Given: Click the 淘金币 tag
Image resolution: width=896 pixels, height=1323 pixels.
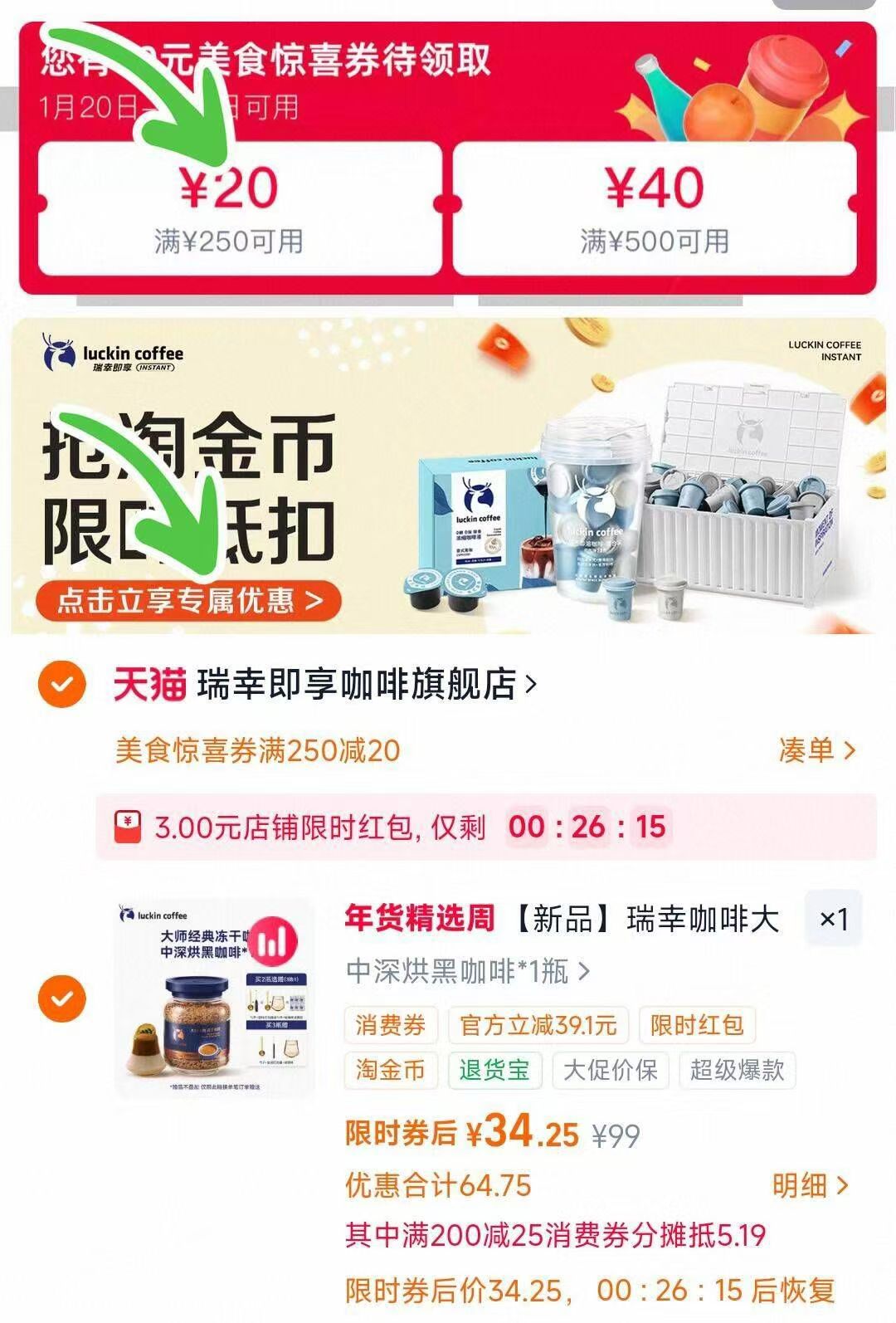Looking at the screenshot, I should point(390,1071).
